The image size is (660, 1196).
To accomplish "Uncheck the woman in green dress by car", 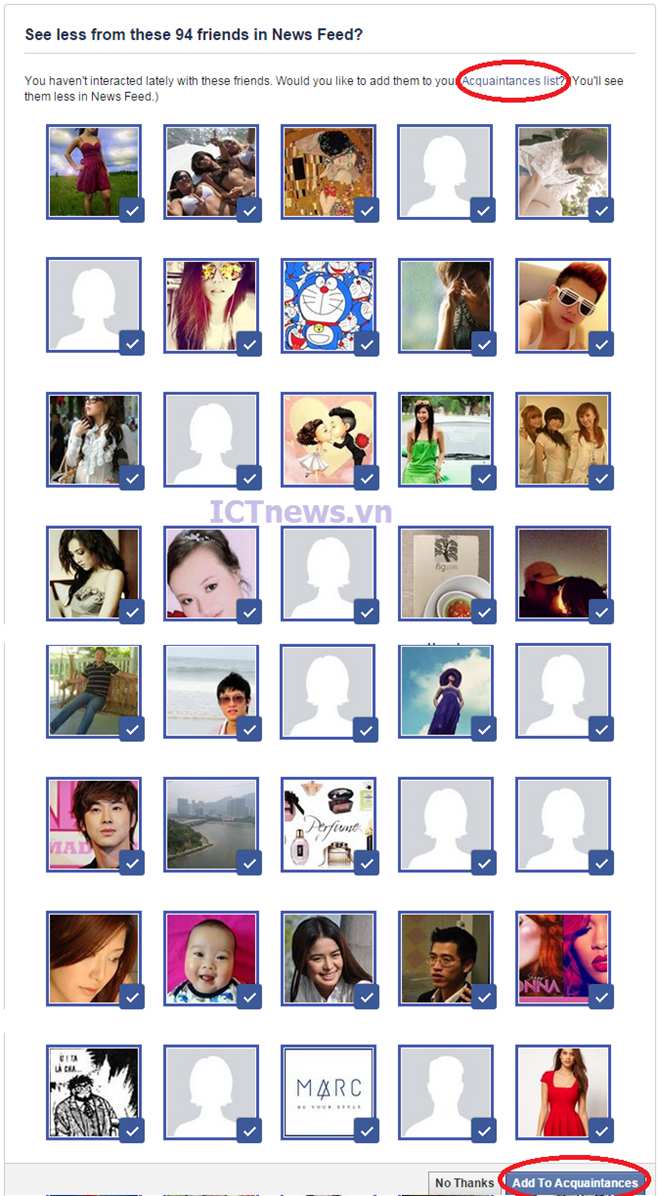I will pos(484,477).
